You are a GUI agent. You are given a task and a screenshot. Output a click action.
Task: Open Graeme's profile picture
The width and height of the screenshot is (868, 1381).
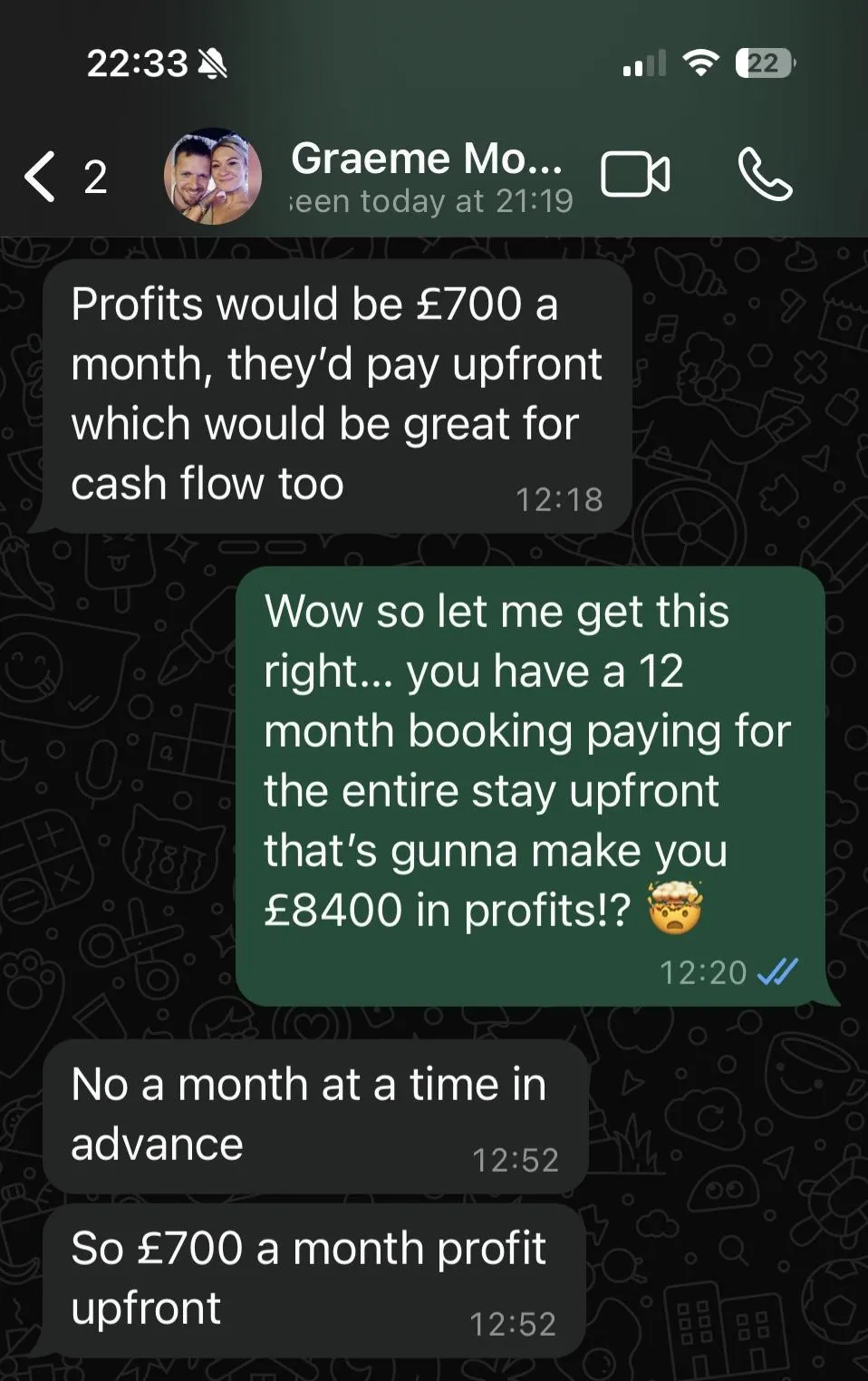pyautogui.click(x=213, y=176)
